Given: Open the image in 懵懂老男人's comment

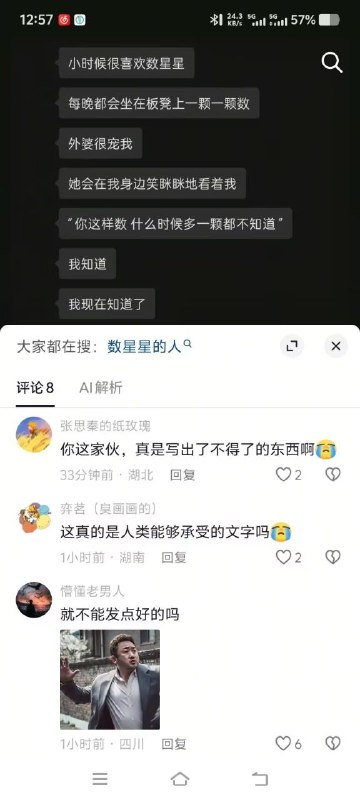Looking at the screenshot, I should point(110,679).
